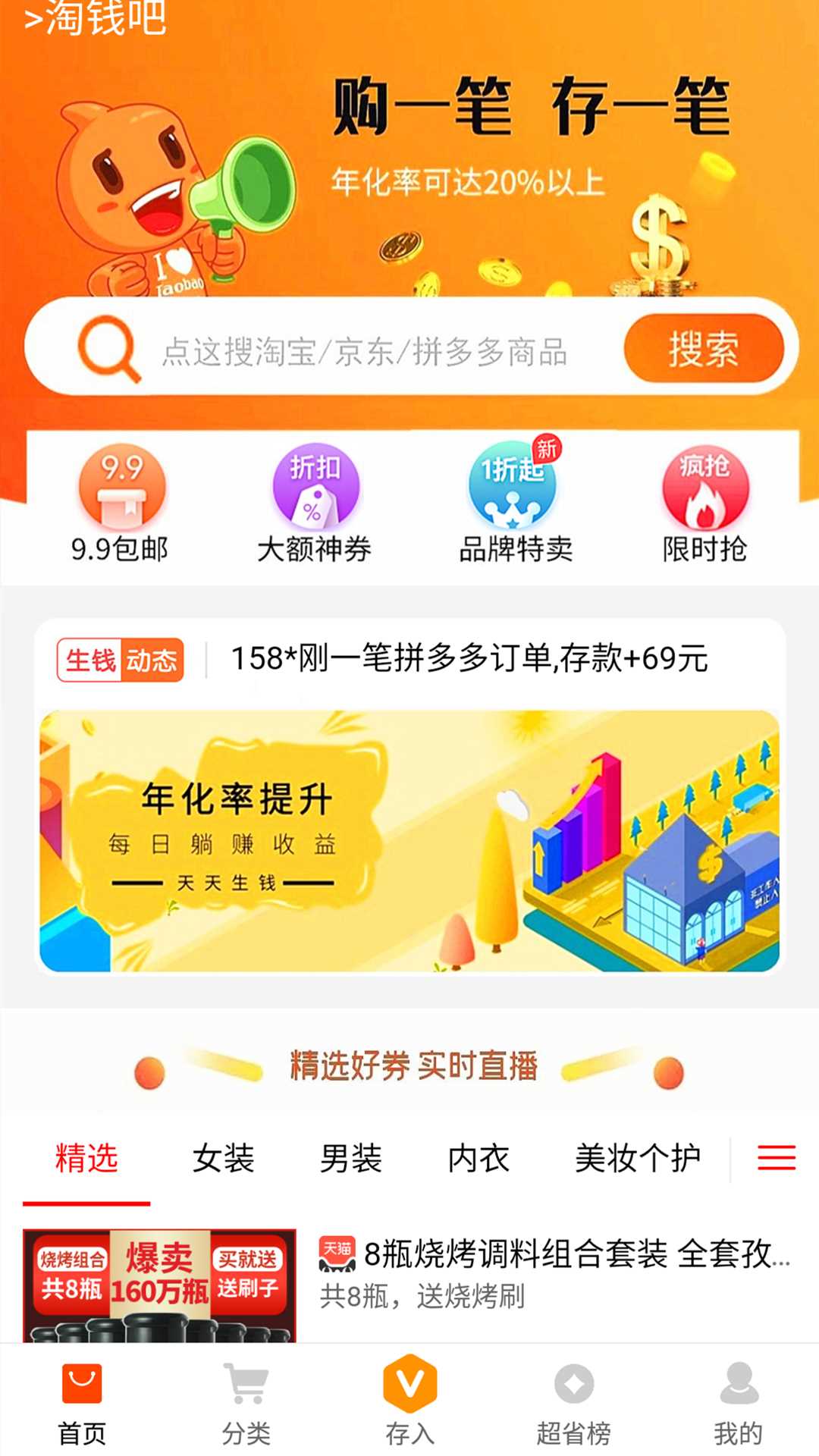819x1456 pixels.
Task: Switch to the 男装 tab
Action: coord(350,1159)
